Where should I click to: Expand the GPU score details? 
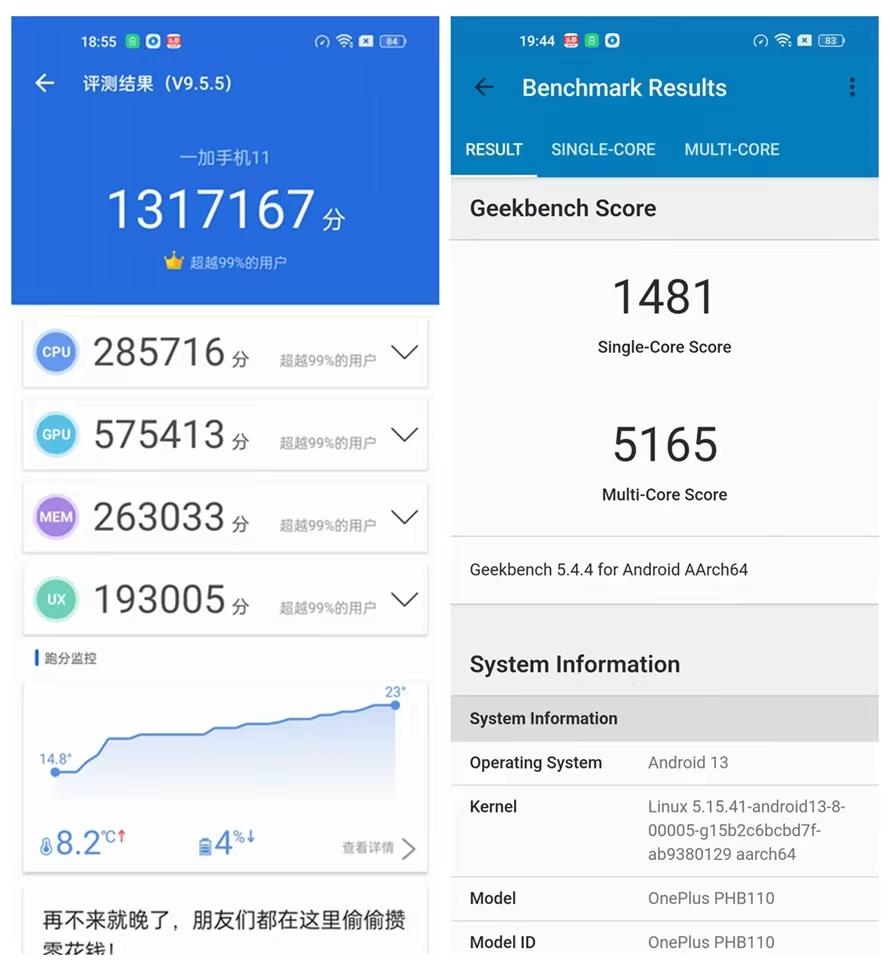click(405, 434)
